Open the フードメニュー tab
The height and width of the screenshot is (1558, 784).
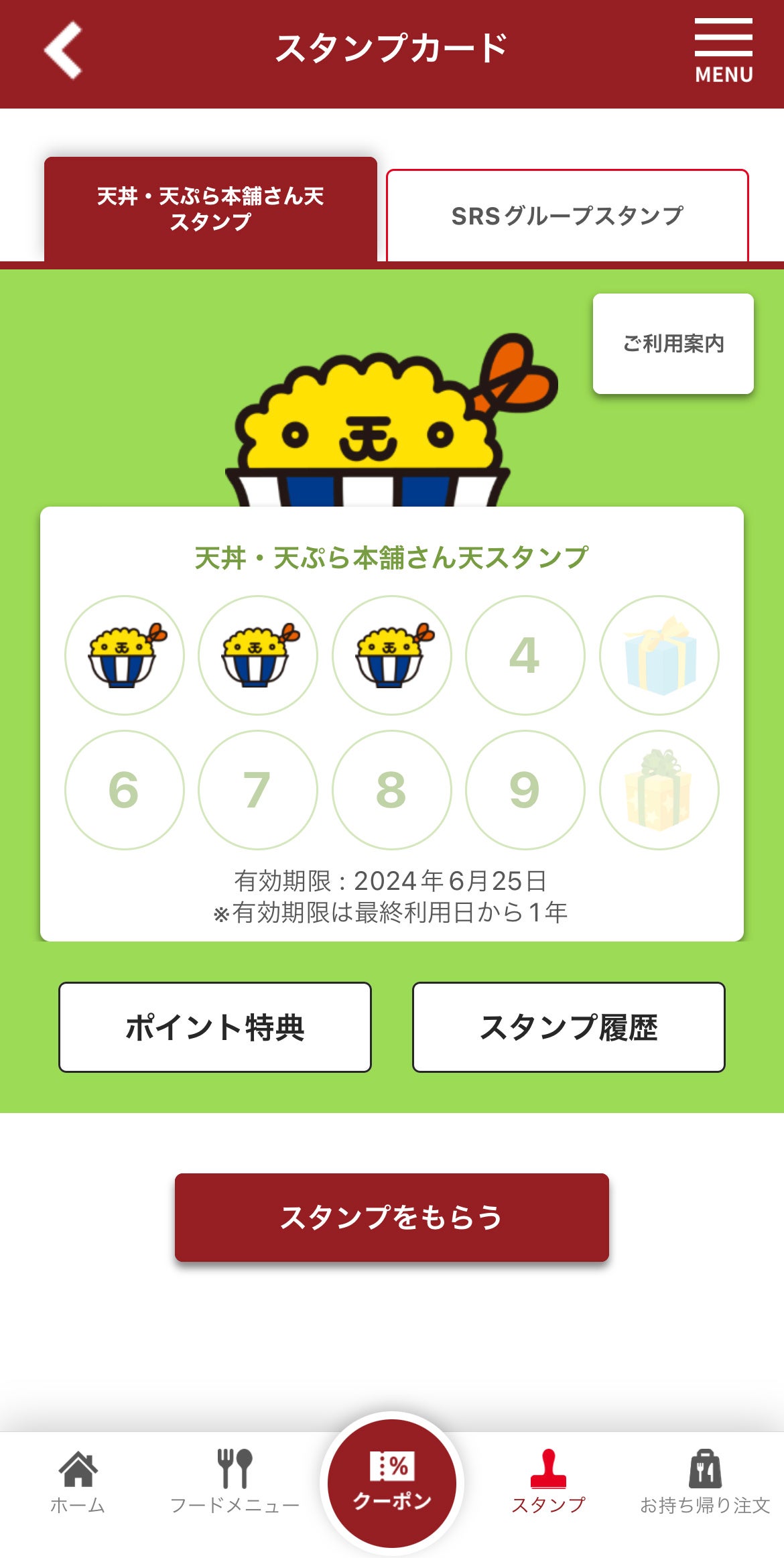[x=235, y=1482]
